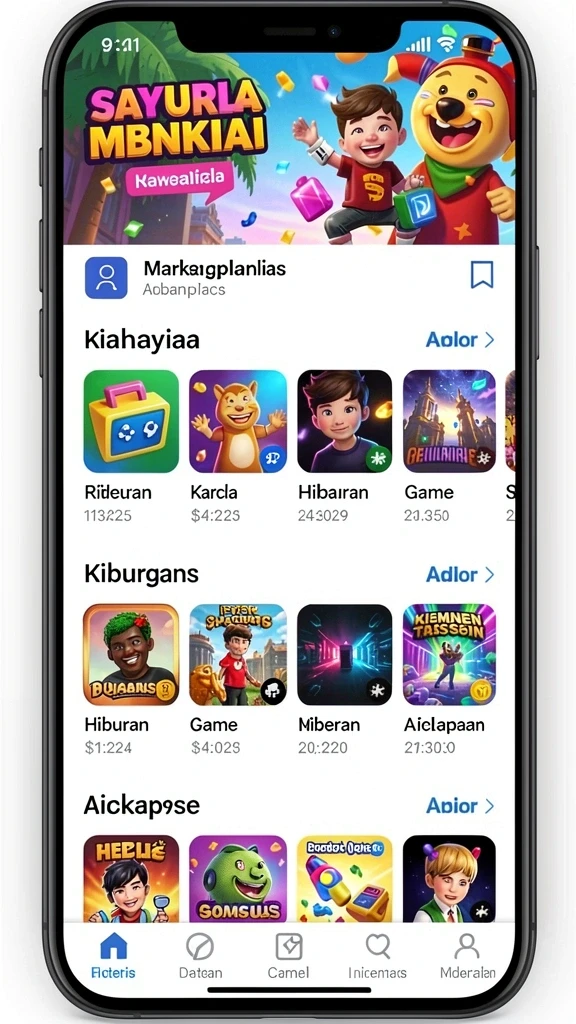
Task: Open the Somsus app tile
Action: tap(238, 879)
